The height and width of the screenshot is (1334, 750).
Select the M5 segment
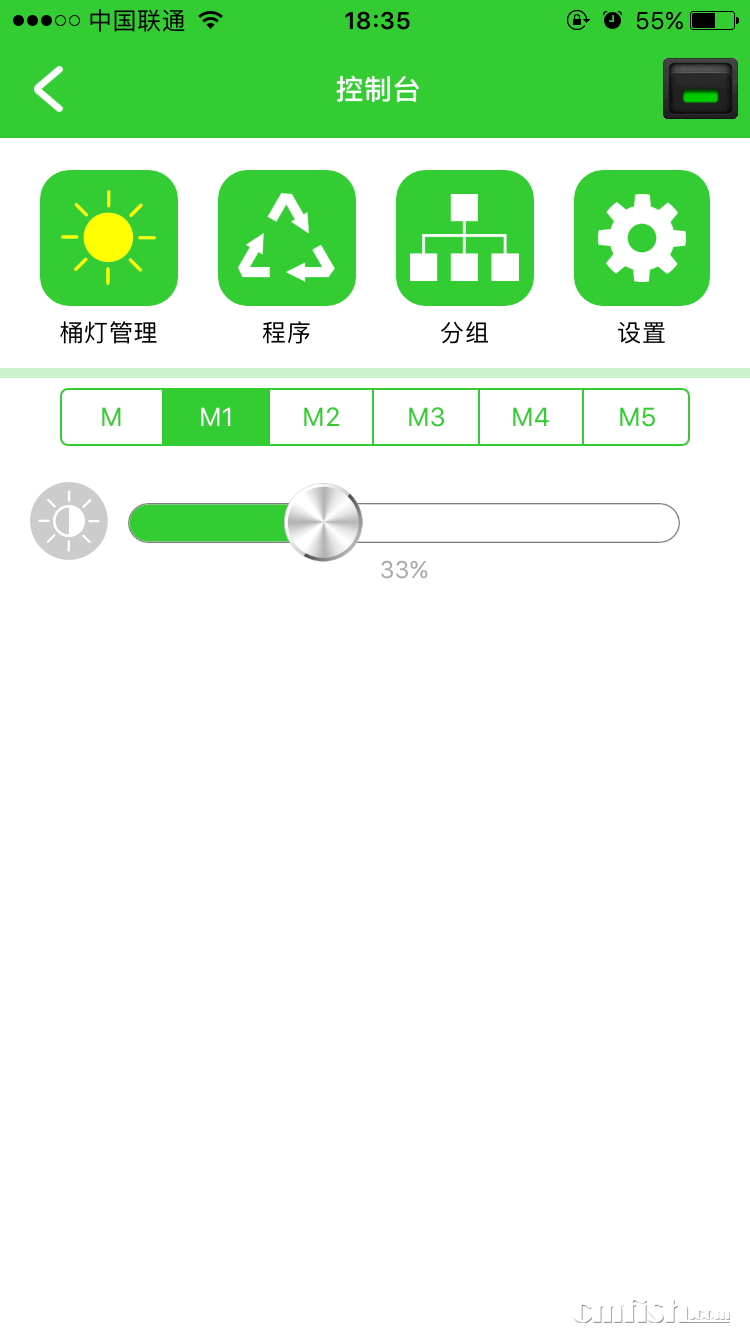[636, 417]
